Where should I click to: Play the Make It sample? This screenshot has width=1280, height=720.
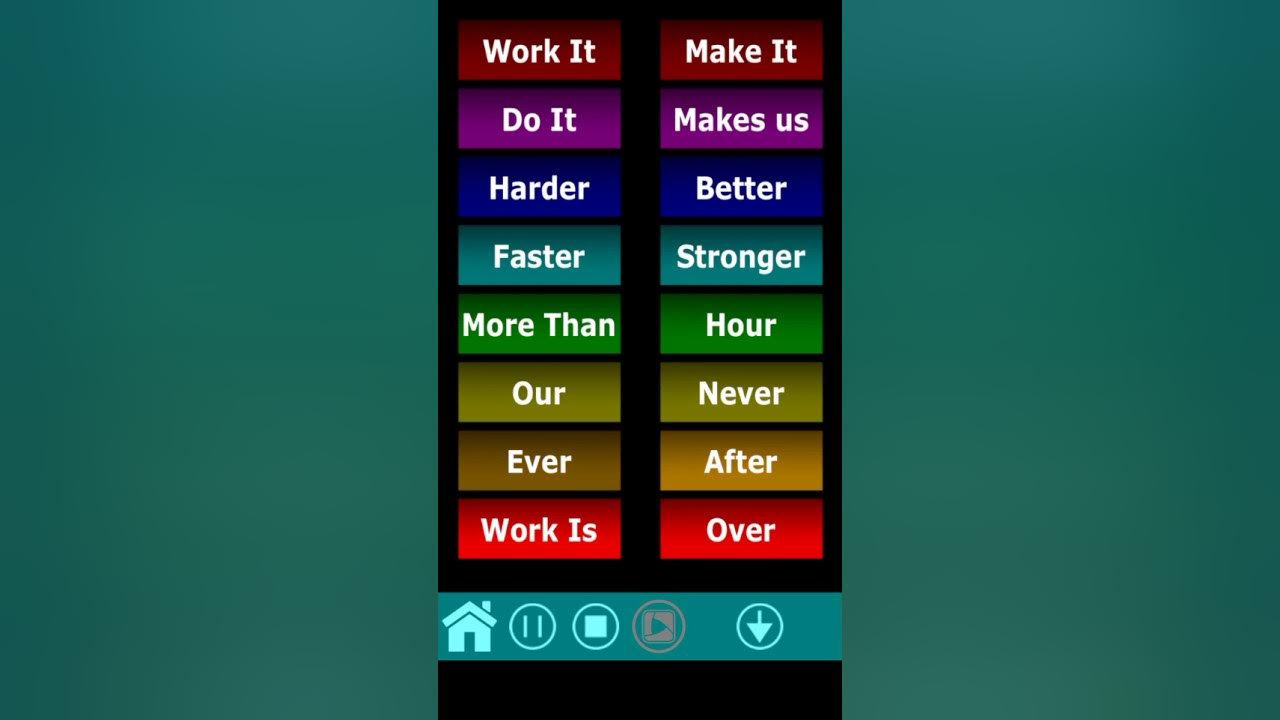(x=741, y=51)
